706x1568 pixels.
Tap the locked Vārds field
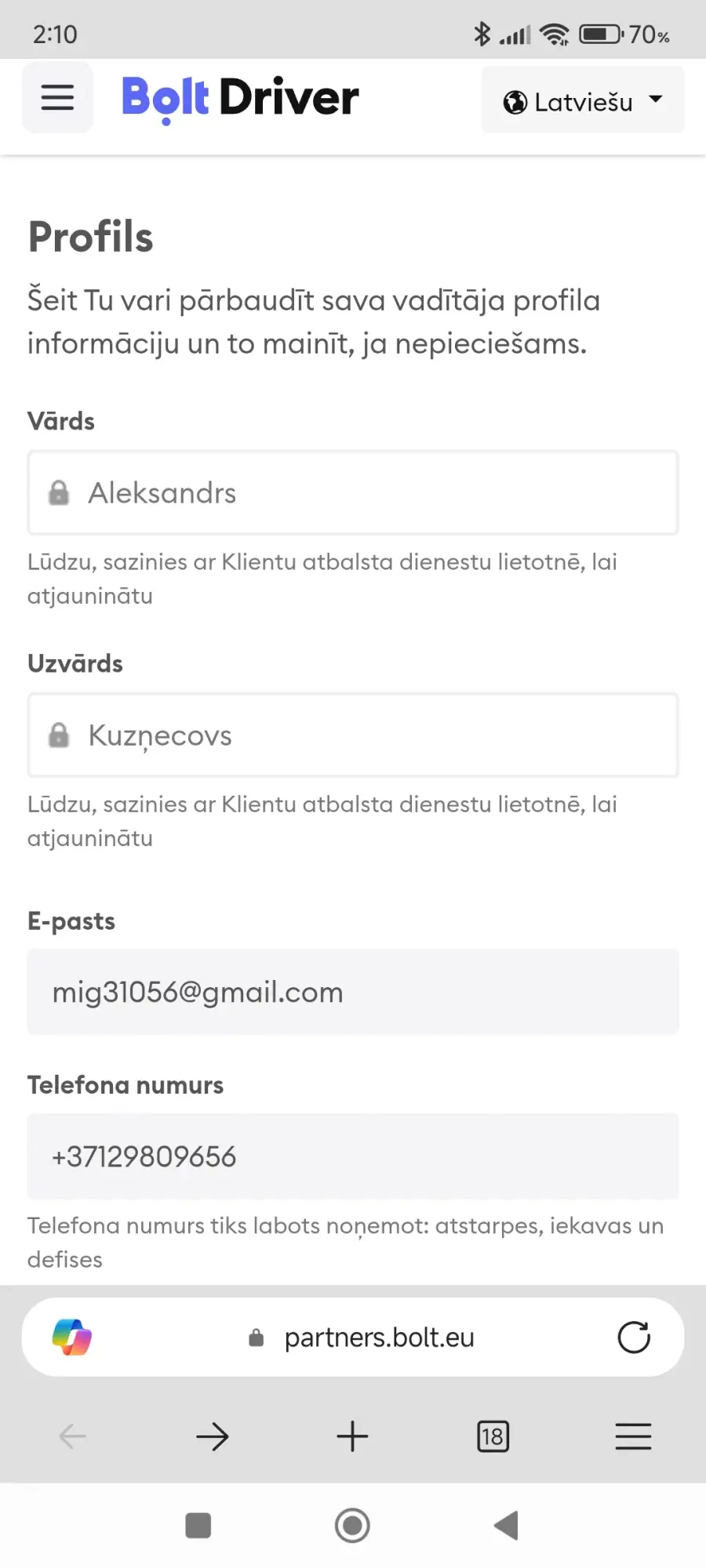pyautogui.click(x=353, y=493)
